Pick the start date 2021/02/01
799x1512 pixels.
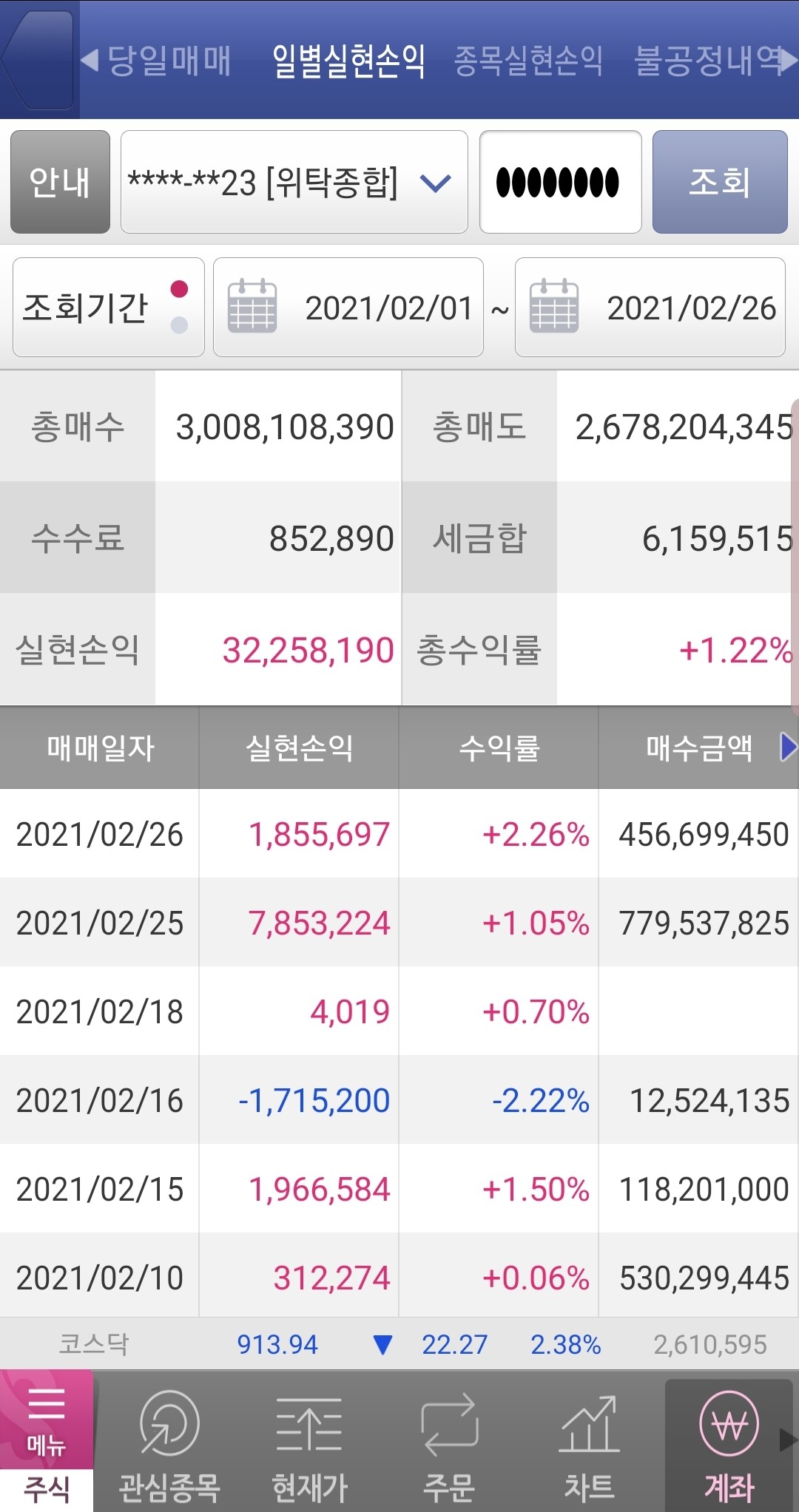coord(348,308)
